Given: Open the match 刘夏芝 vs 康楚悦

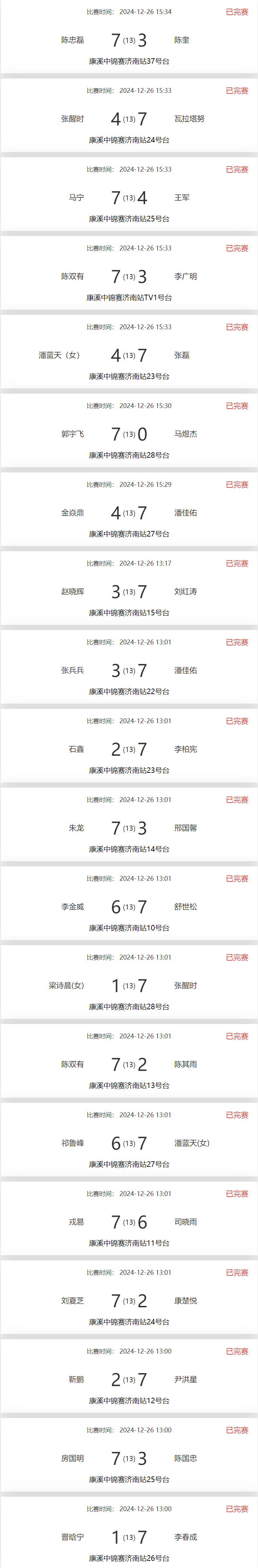Looking at the screenshot, I should [x=129, y=1301].
